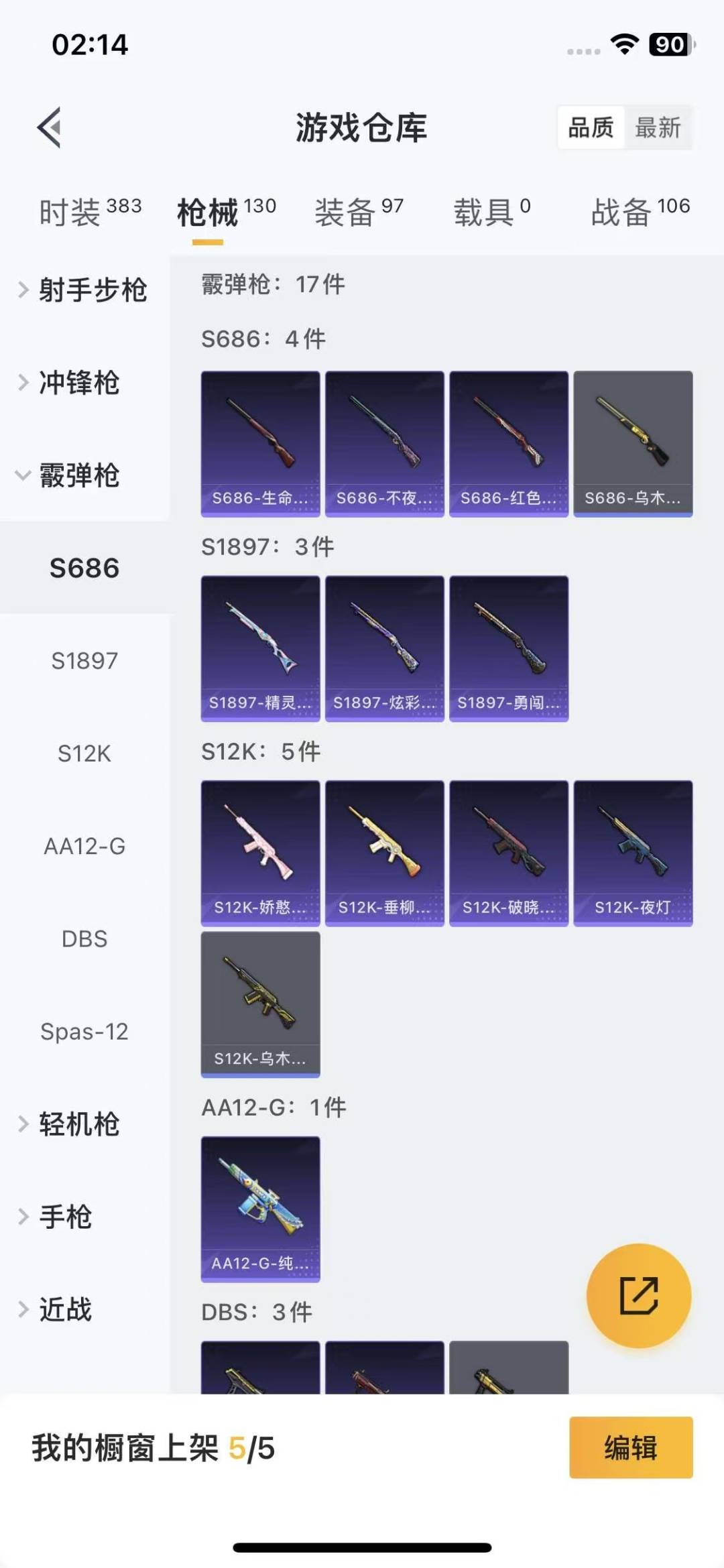Open the yellow share floating button
Image resolution: width=724 pixels, height=1568 pixels.
pyautogui.click(x=638, y=1295)
